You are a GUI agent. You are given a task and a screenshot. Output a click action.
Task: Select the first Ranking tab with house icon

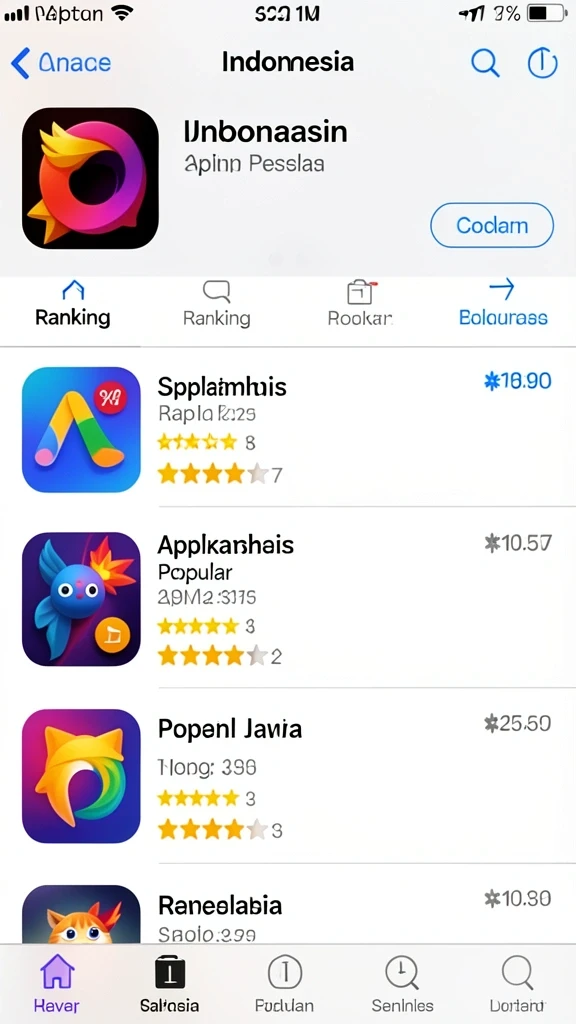coord(72,304)
